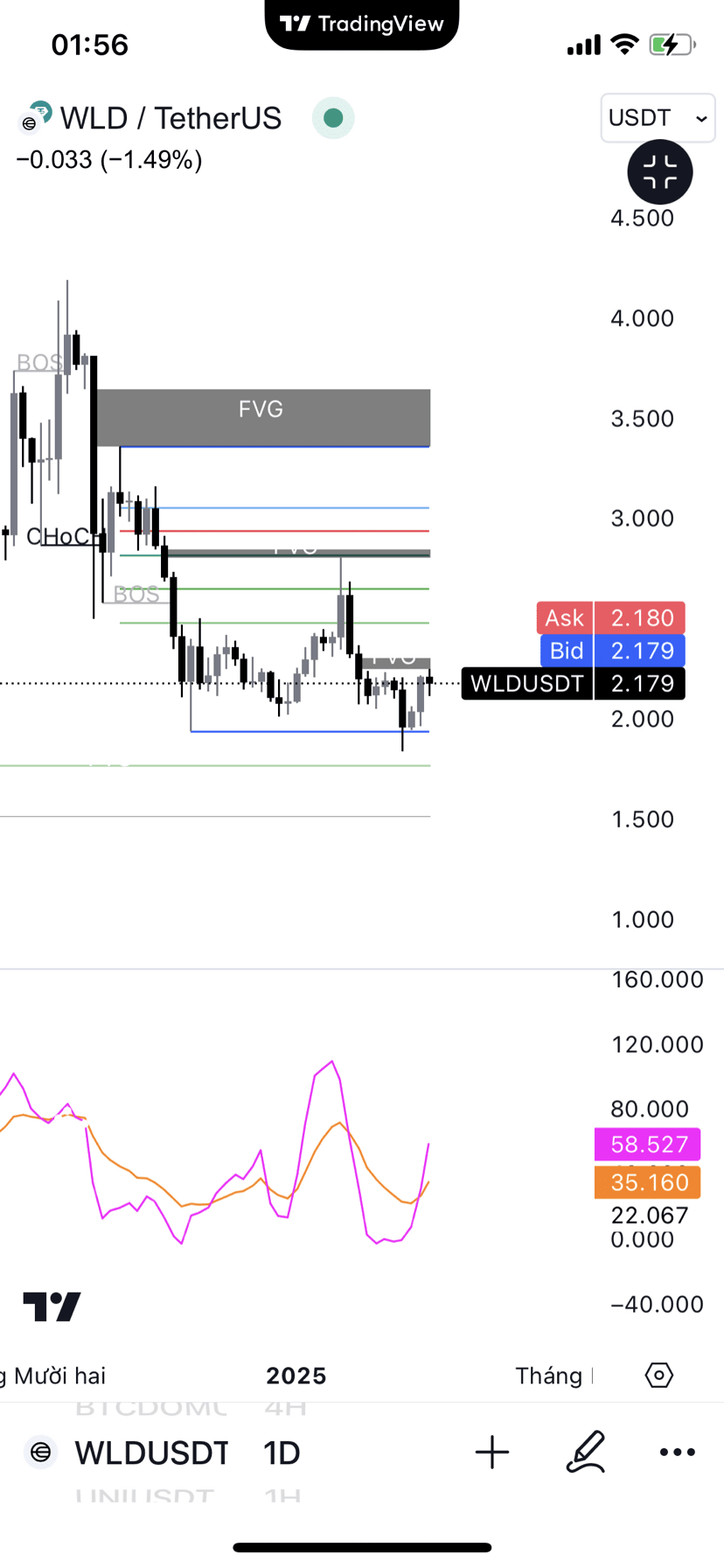The image size is (724, 1568).
Task: Add indicator with plus button
Action: tap(492, 1452)
